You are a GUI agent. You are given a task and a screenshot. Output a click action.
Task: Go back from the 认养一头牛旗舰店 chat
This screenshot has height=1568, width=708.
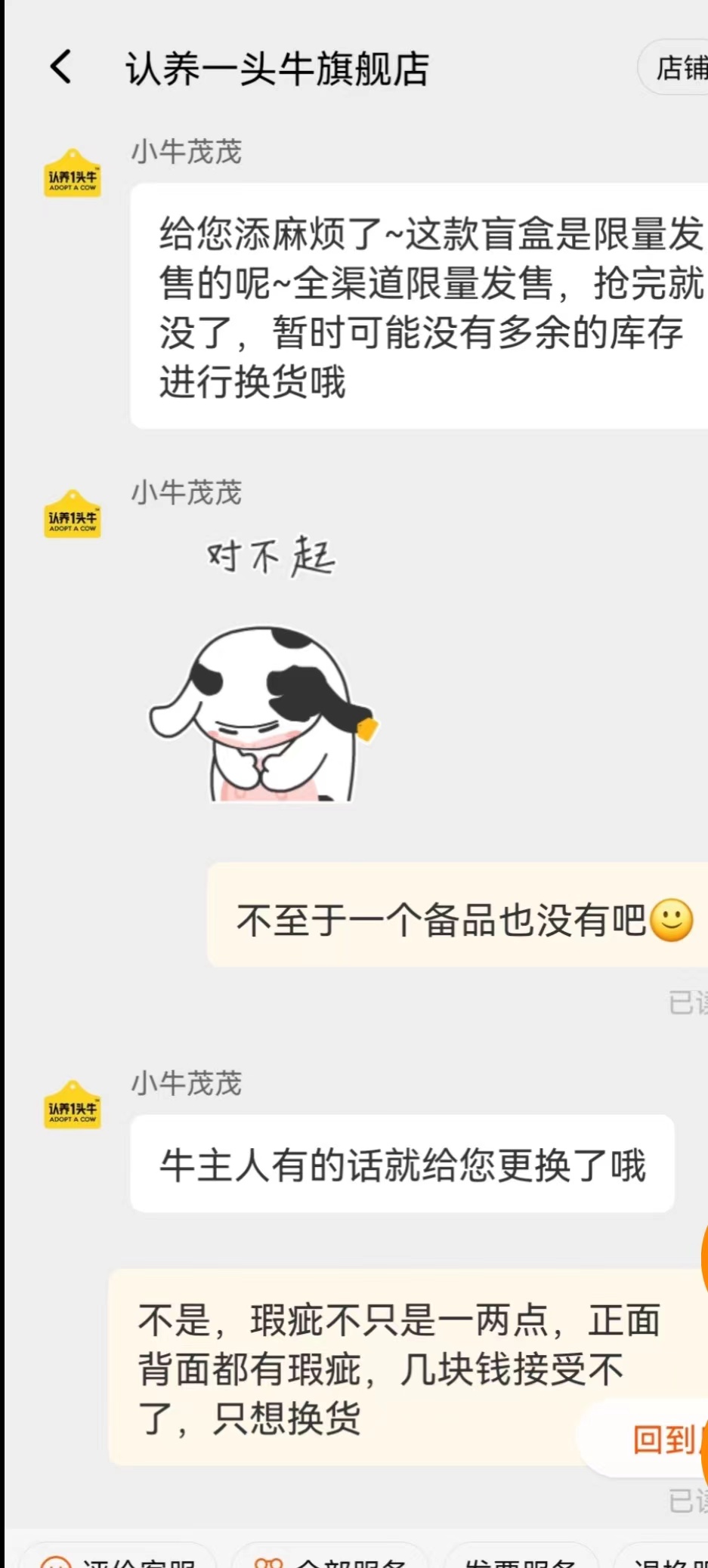(61, 67)
